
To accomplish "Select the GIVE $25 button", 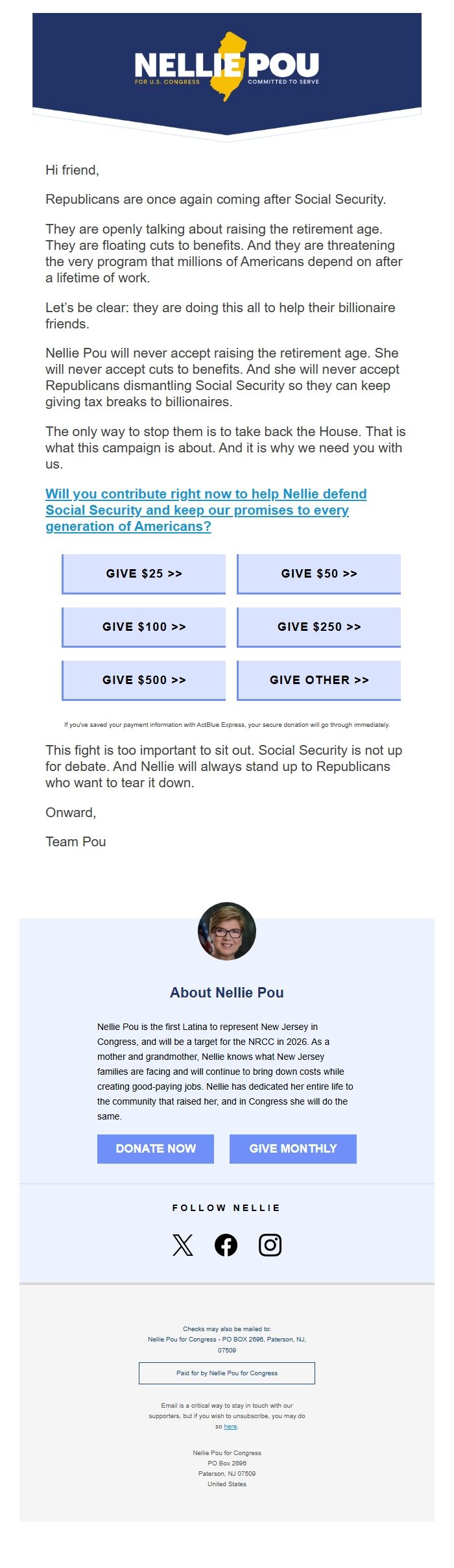I will pyautogui.click(x=144, y=574).
